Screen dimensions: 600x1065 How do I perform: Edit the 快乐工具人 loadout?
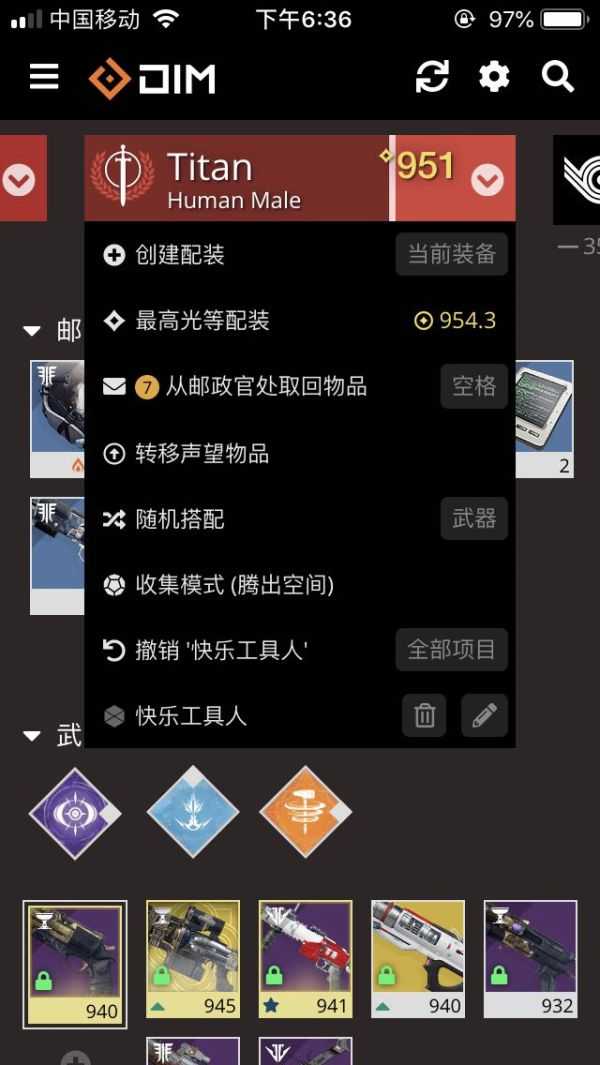tap(484, 716)
